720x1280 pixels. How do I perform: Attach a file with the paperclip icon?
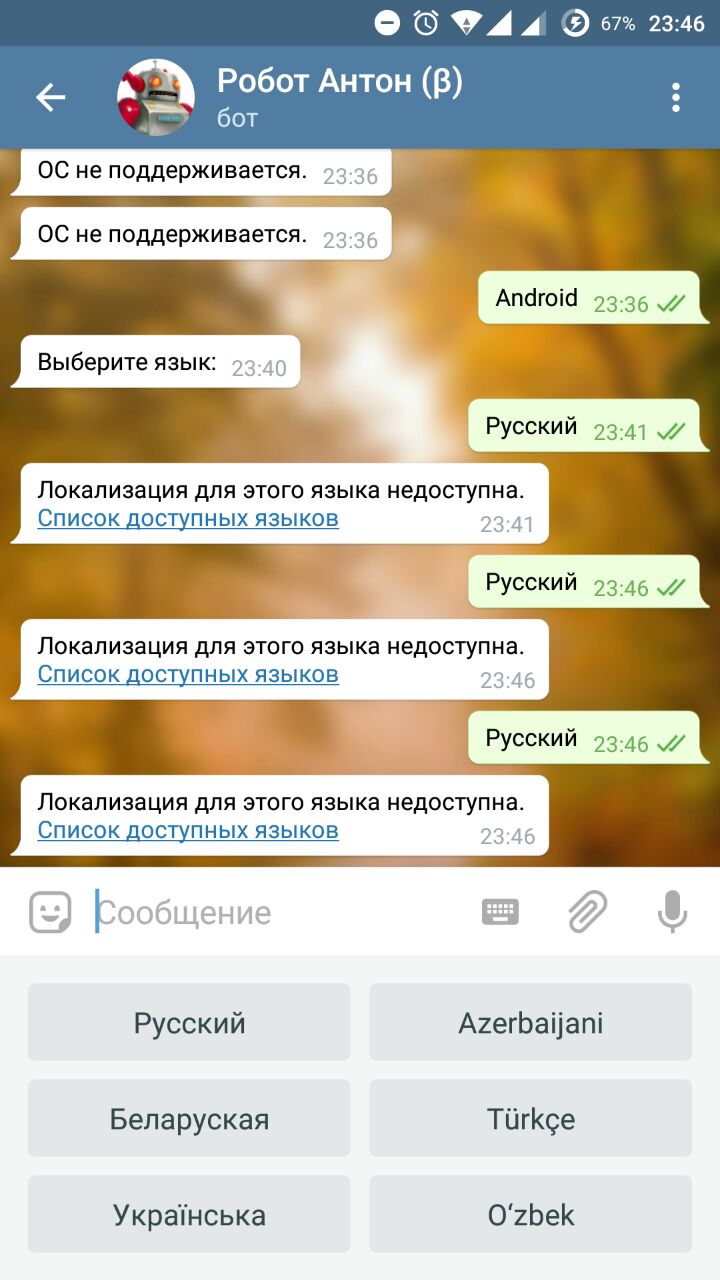tap(587, 911)
